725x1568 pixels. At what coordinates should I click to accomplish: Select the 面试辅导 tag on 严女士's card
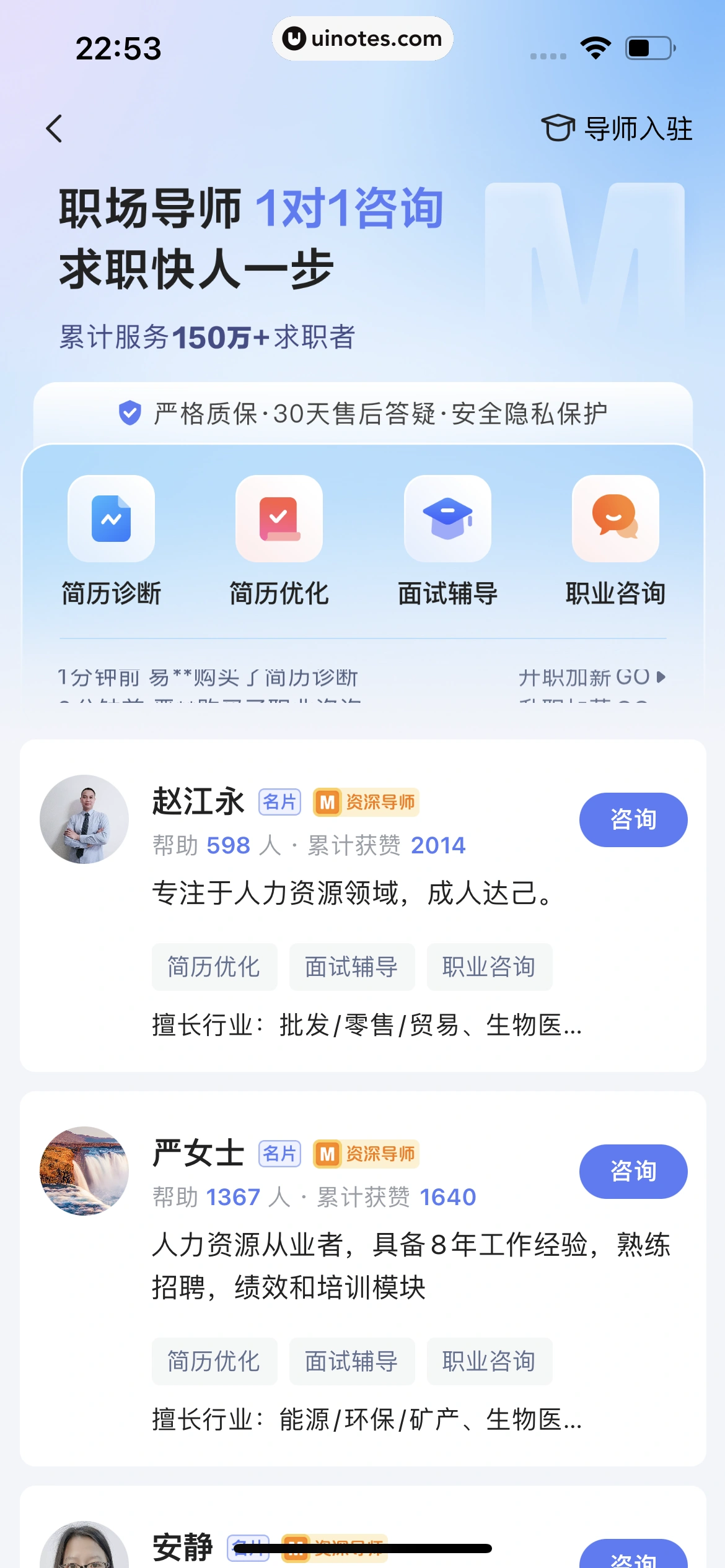[x=351, y=1361]
